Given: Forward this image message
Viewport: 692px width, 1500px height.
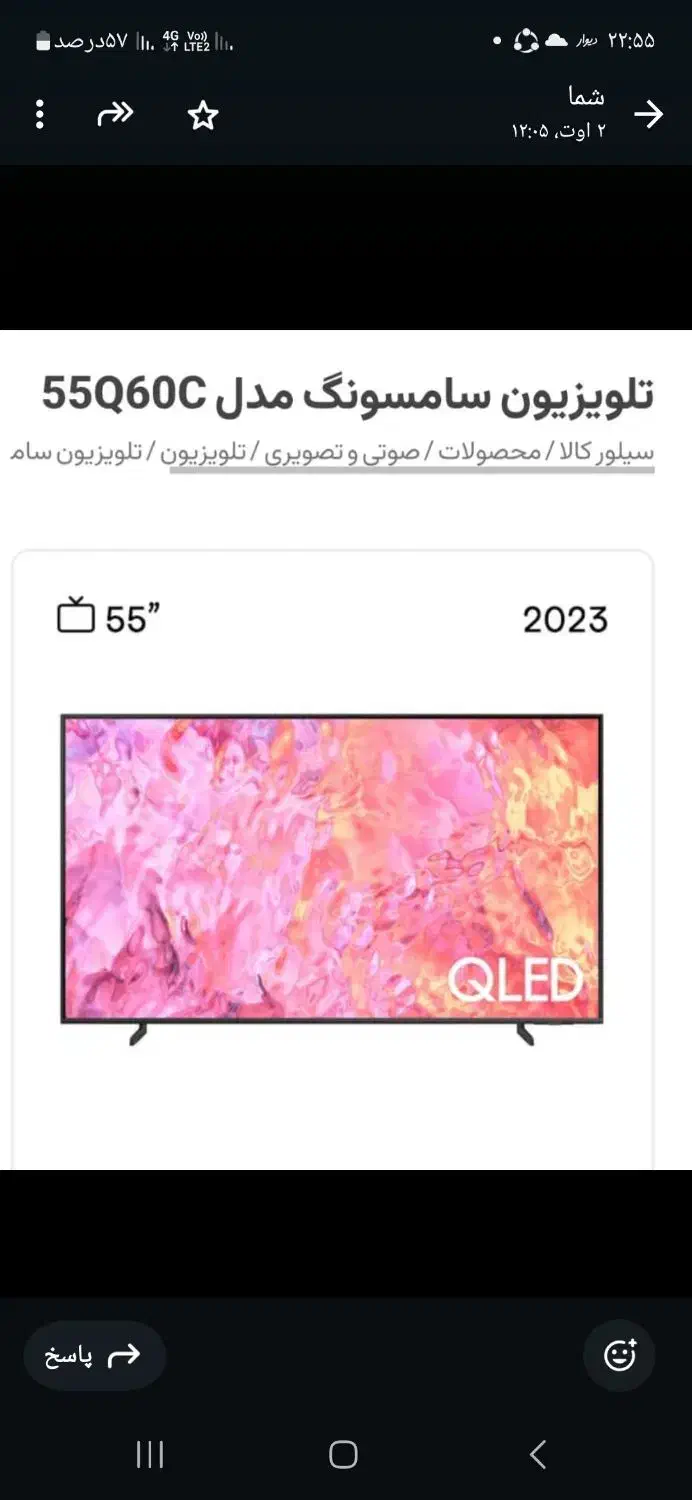Looking at the screenshot, I should (115, 115).
